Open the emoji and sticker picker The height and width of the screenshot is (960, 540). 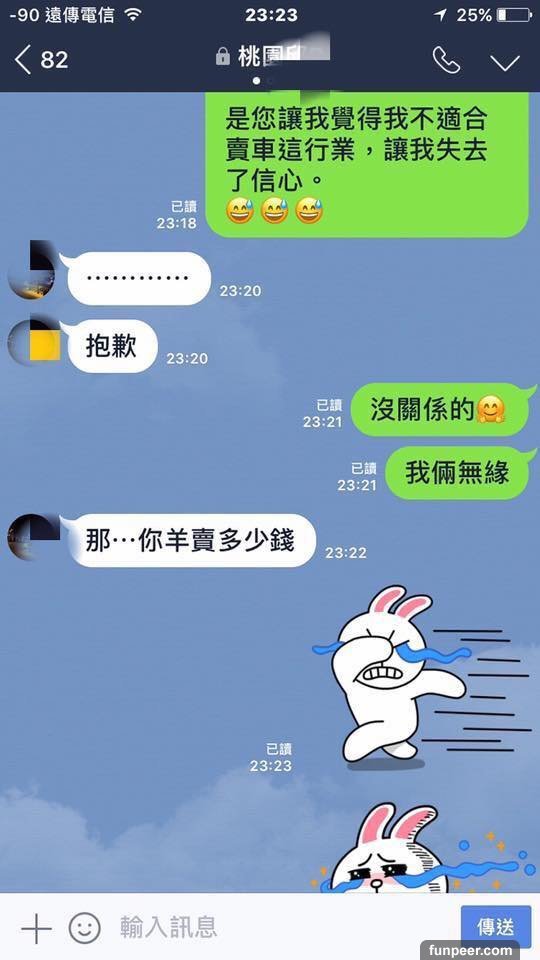(x=84, y=929)
